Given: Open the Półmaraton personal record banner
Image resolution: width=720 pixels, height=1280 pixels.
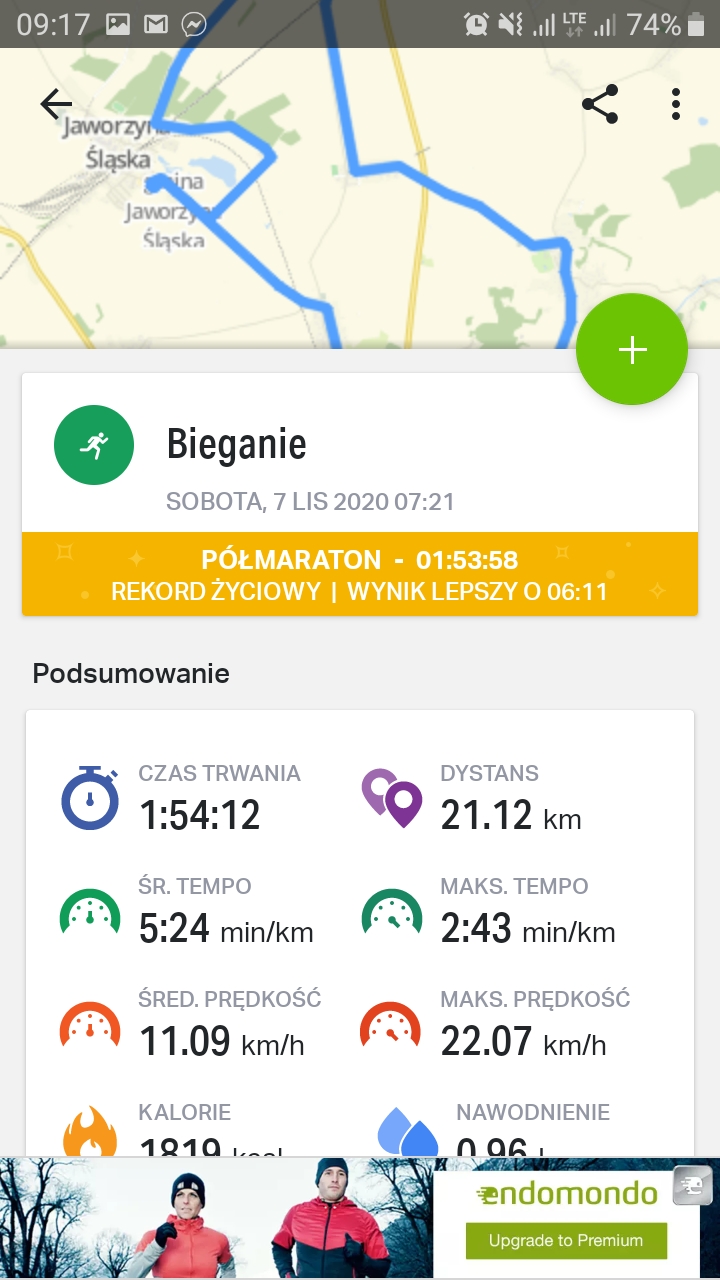Looking at the screenshot, I should (360, 574).
